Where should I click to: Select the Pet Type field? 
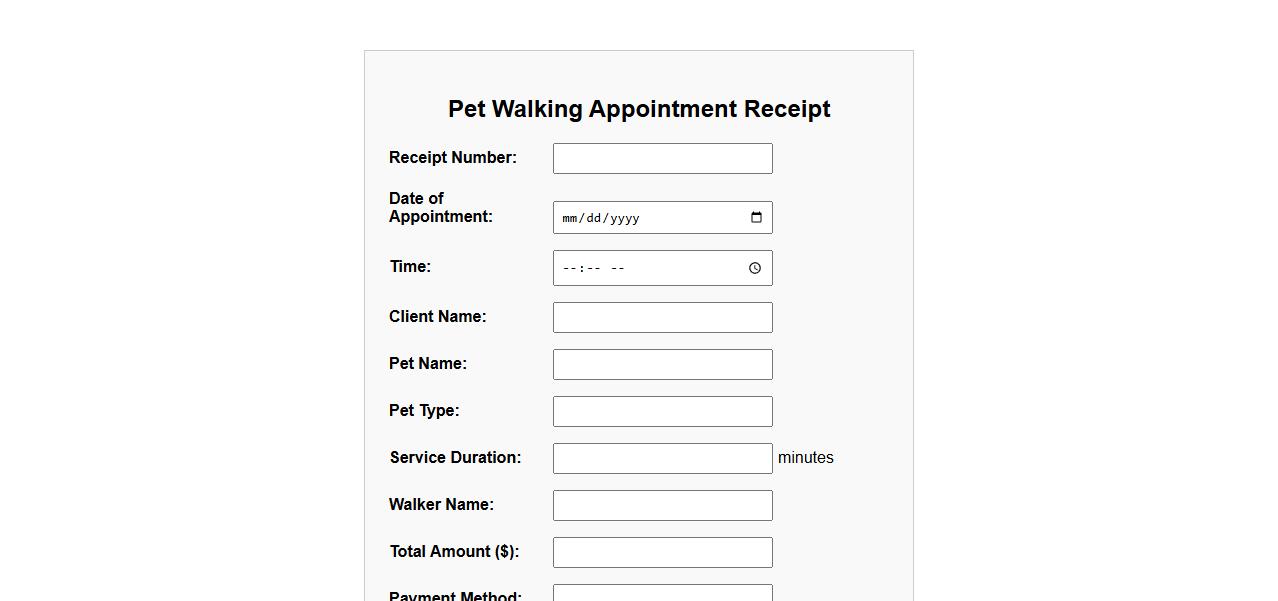(662, 411)
